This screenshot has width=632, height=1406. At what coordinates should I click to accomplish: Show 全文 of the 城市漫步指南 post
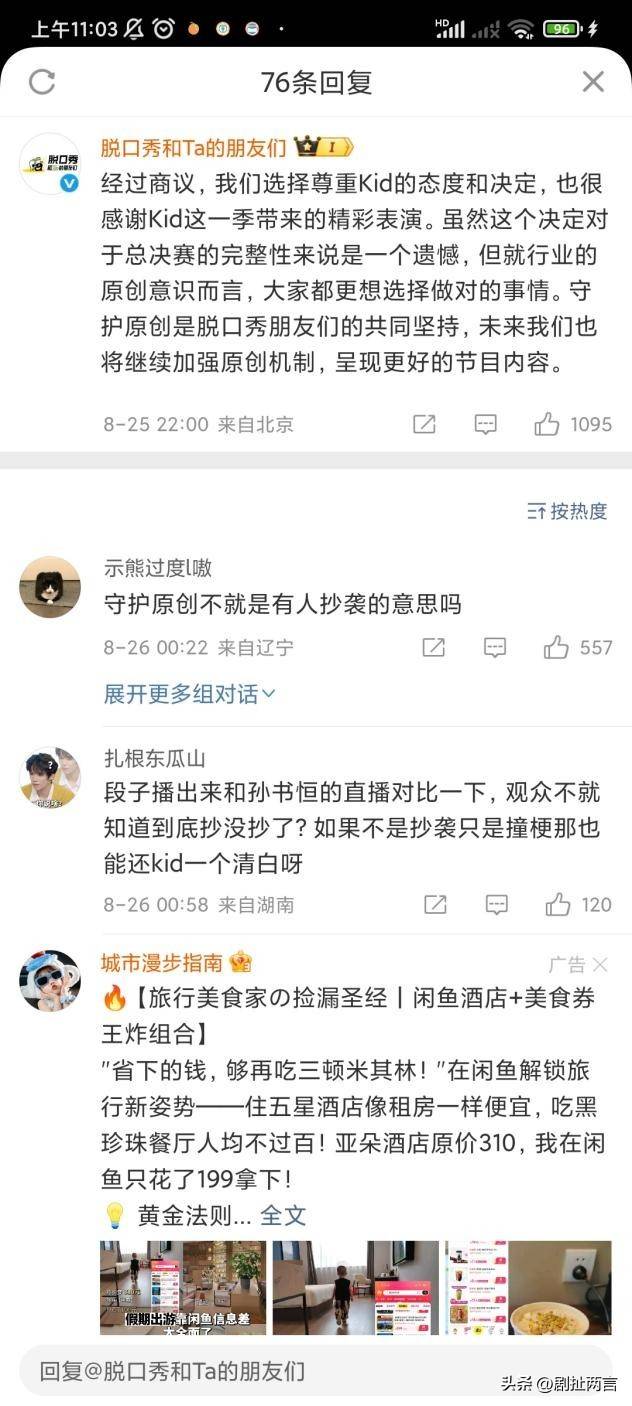(x=283, y=1216)
